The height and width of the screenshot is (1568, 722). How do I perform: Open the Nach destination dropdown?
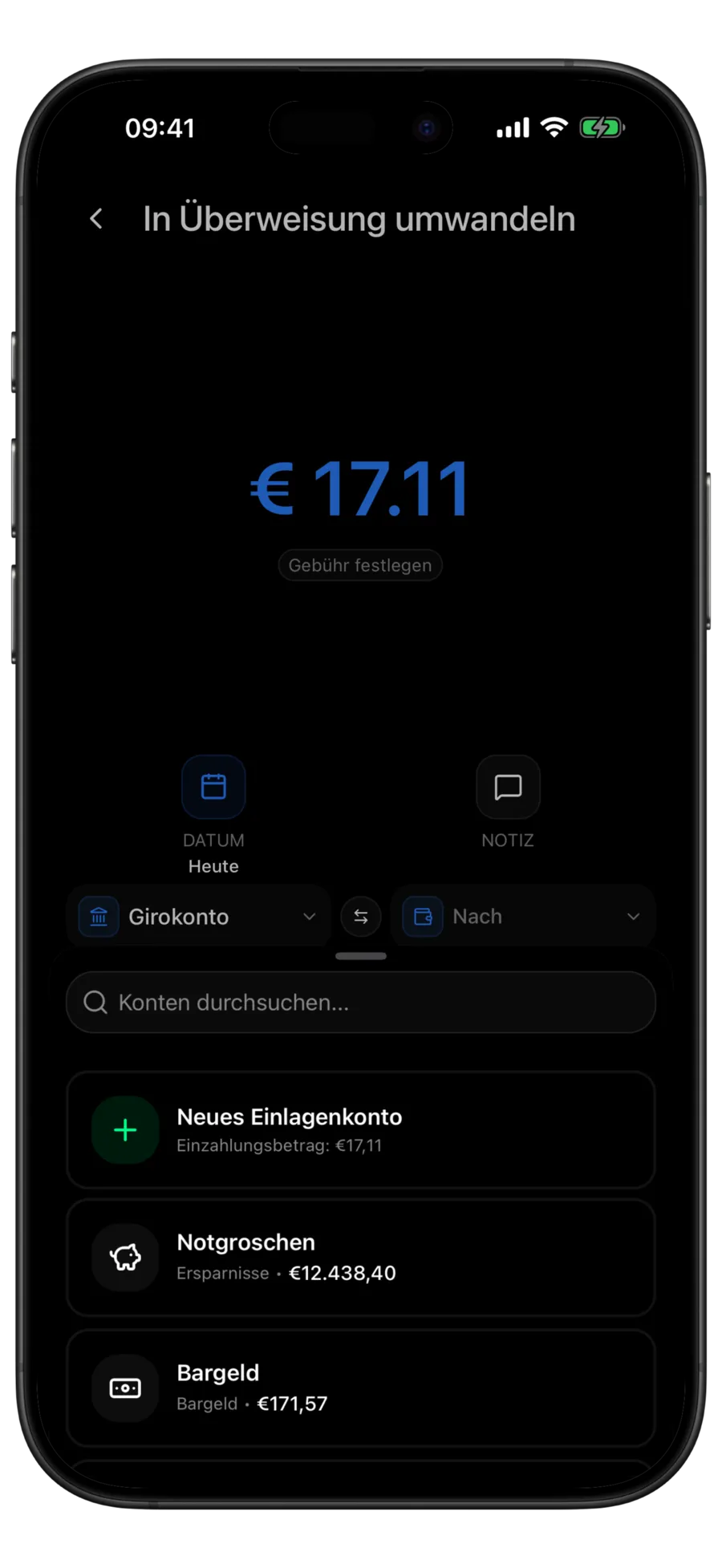(523, 917)
